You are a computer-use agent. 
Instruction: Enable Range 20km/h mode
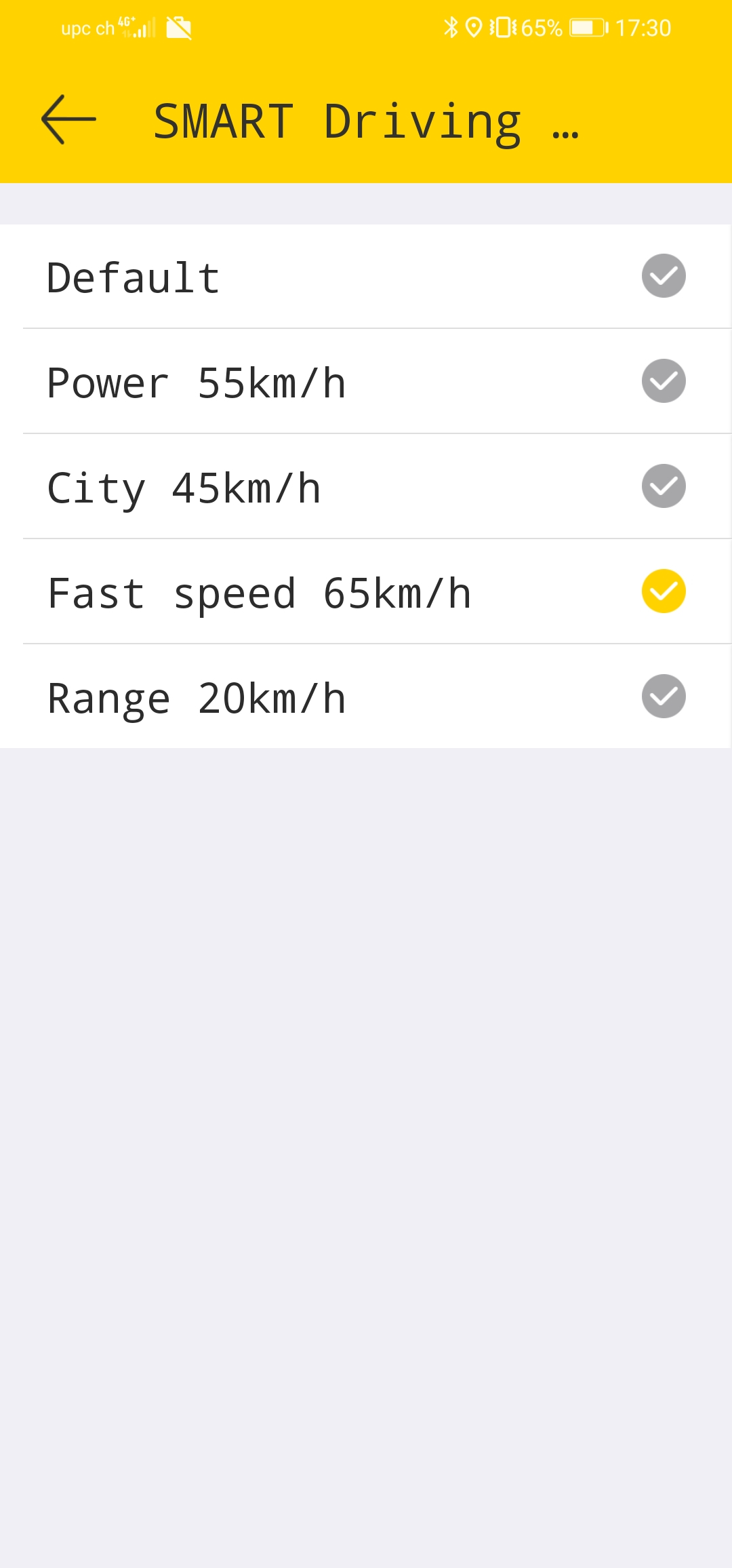[x=366, y=697]
